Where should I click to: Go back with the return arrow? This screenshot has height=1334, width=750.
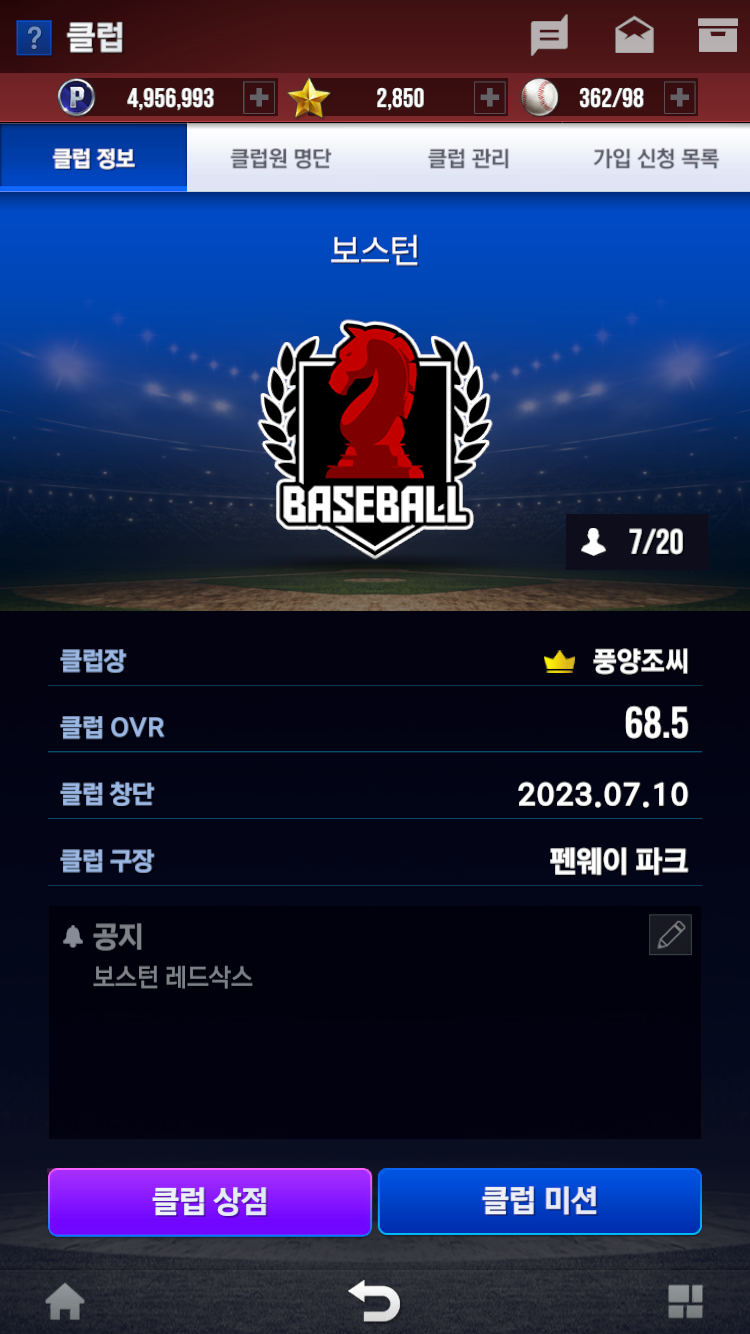[x=375, y=1302]
